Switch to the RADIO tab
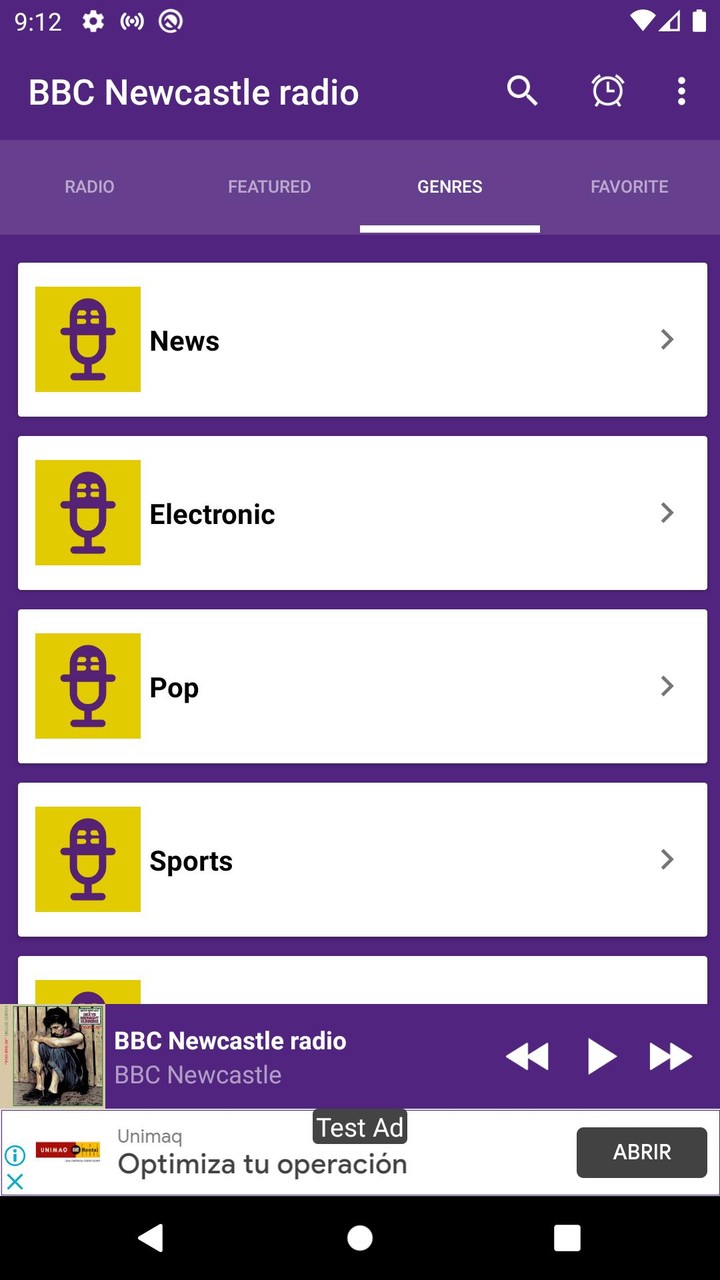720x1280 pixels. tap(89, 187)
